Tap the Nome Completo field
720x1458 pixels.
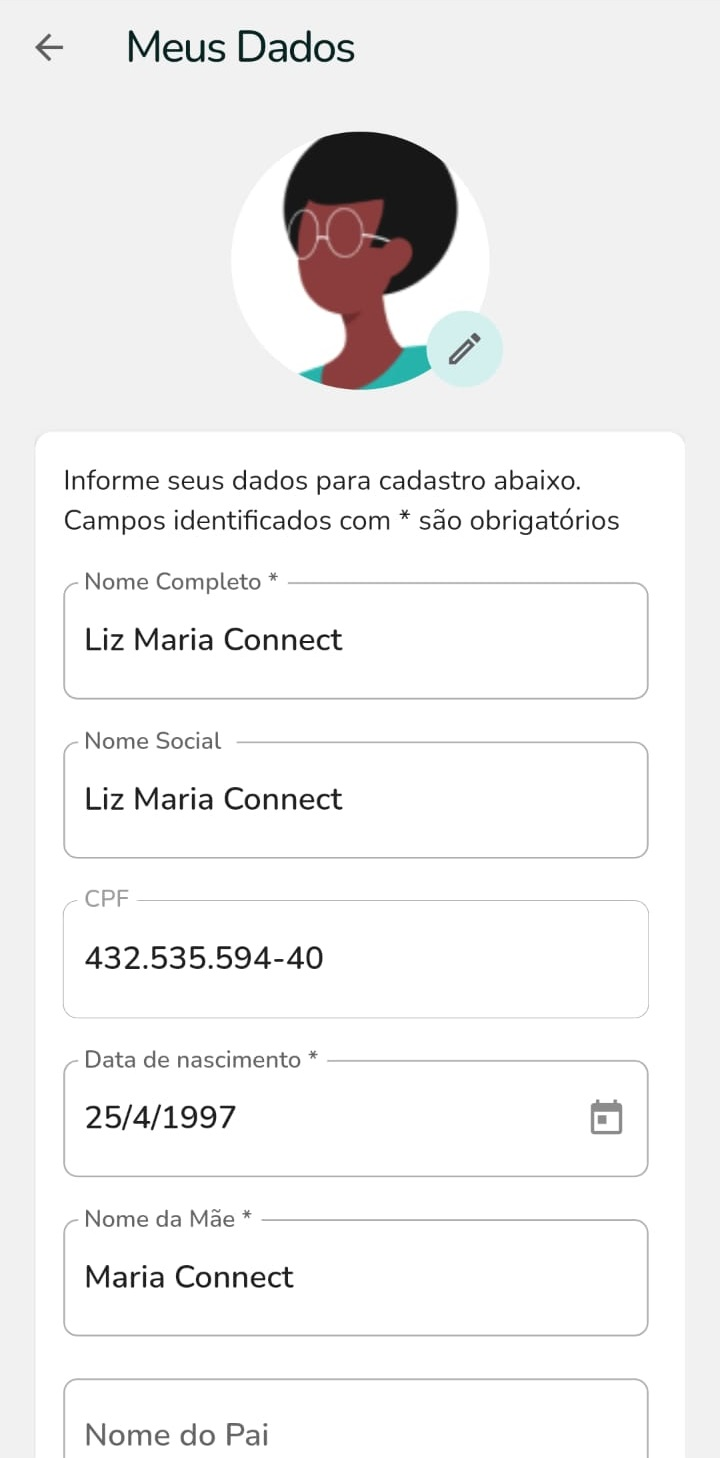(x=355, y=640)
